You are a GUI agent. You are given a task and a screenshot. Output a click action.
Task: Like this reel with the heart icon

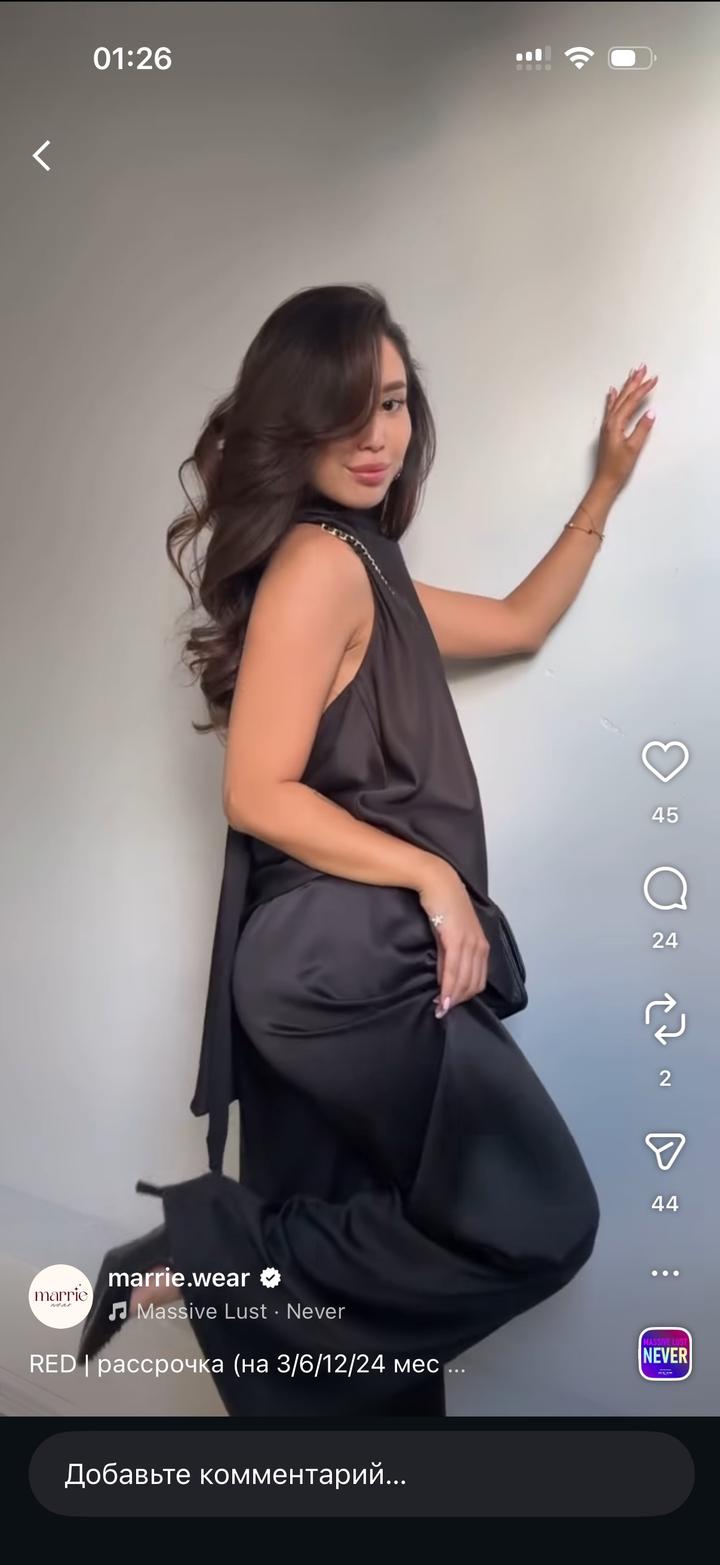pyautogui.click(x=665, y=763)
